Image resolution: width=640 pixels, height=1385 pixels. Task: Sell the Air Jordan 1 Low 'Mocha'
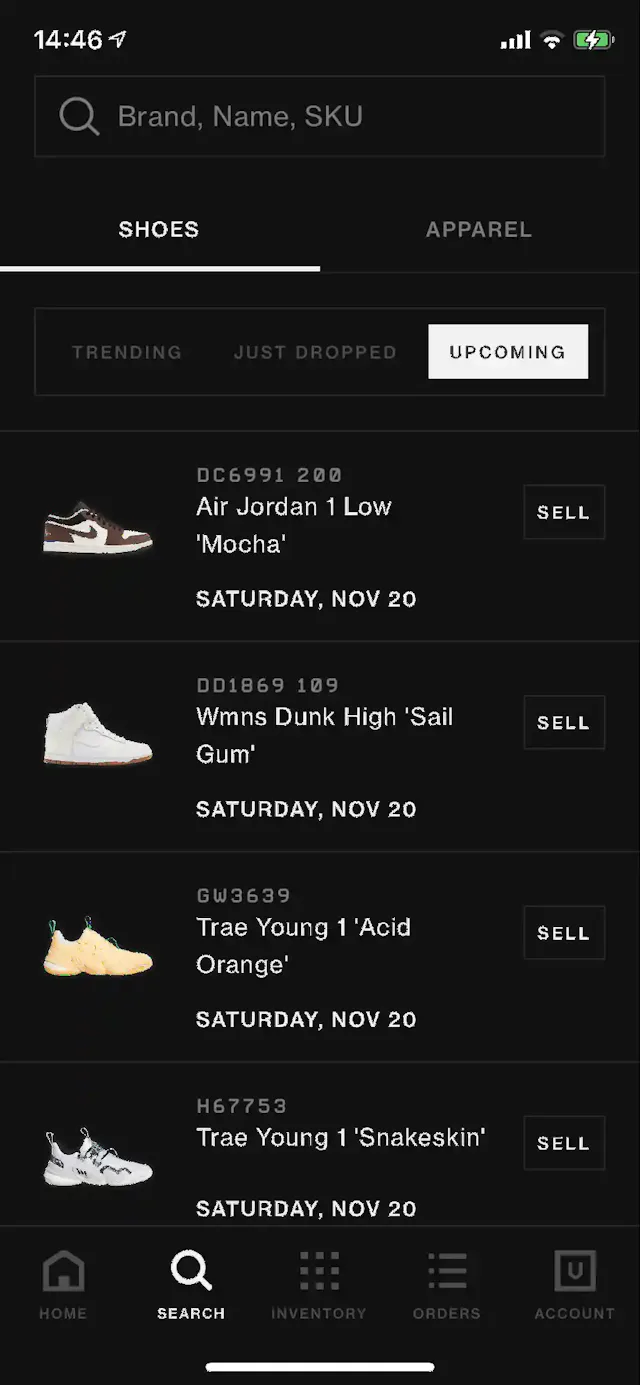564,512
